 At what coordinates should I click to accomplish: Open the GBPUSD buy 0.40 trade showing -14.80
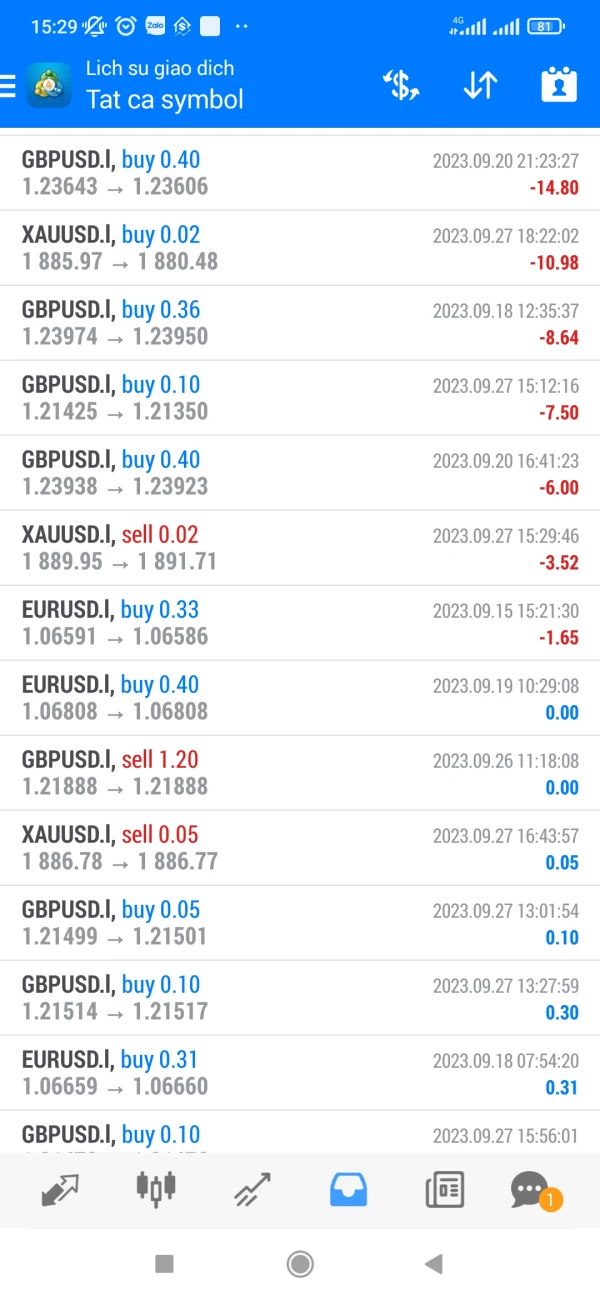coord(300,173)
